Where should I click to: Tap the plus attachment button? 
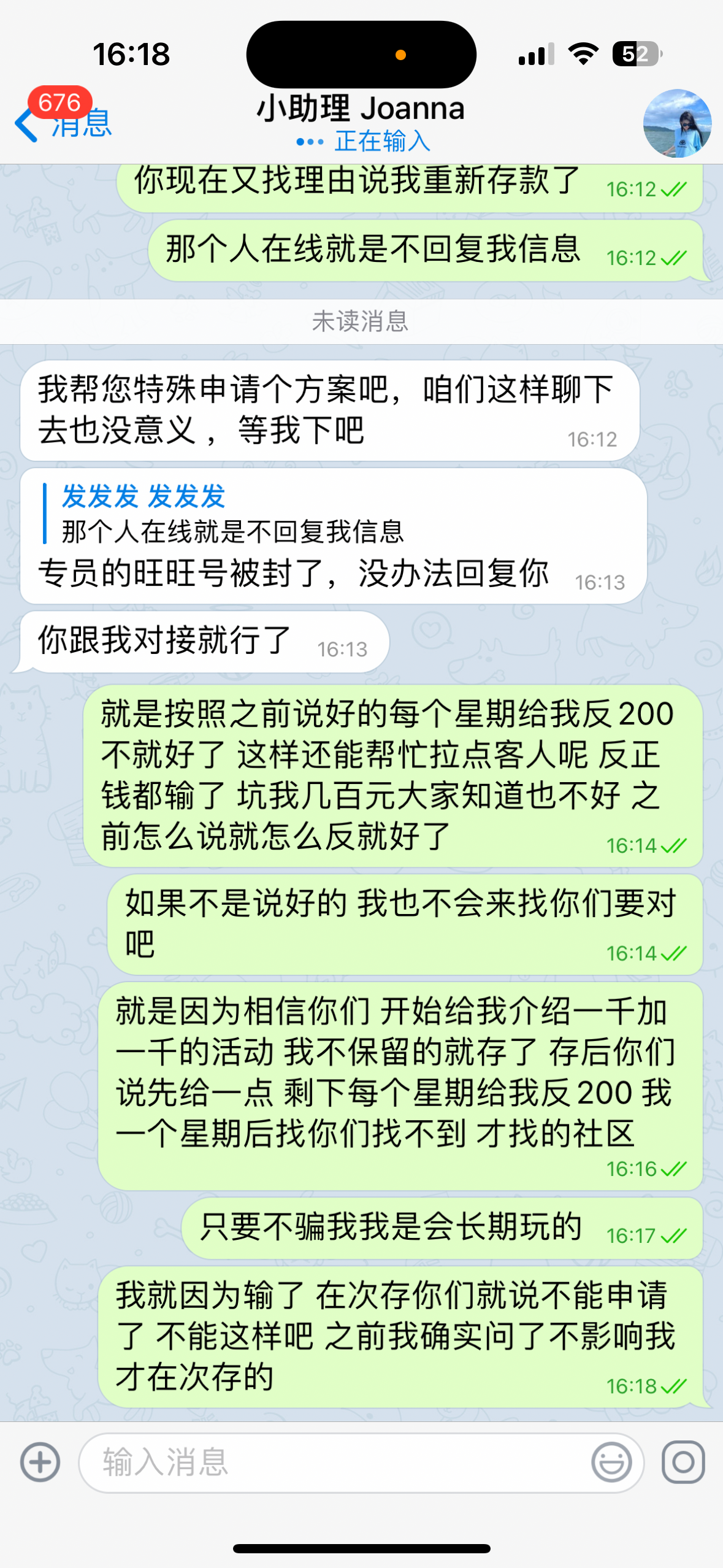click(x=40, y=1462)
